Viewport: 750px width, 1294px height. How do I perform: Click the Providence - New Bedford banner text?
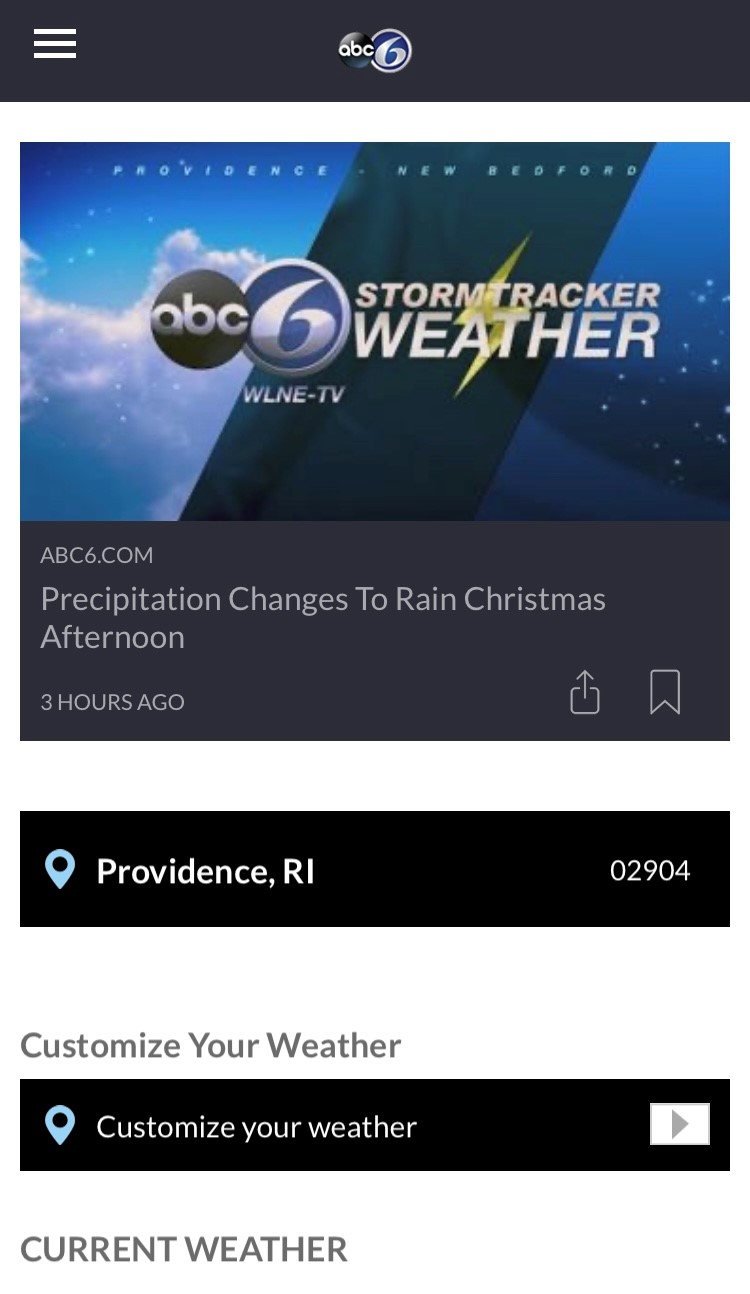(374, 170)
